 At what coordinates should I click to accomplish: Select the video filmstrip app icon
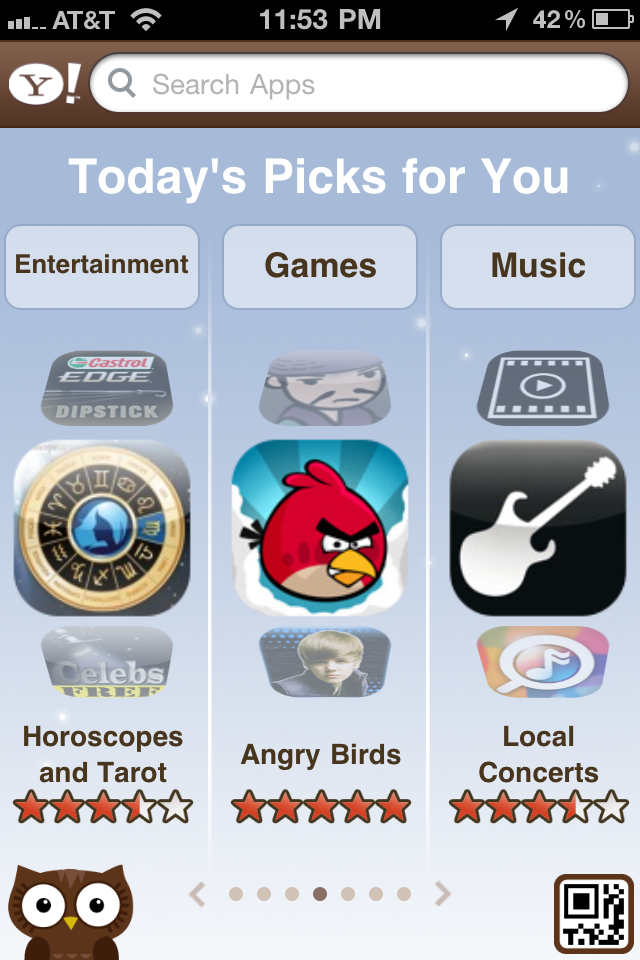pos(542,388)
